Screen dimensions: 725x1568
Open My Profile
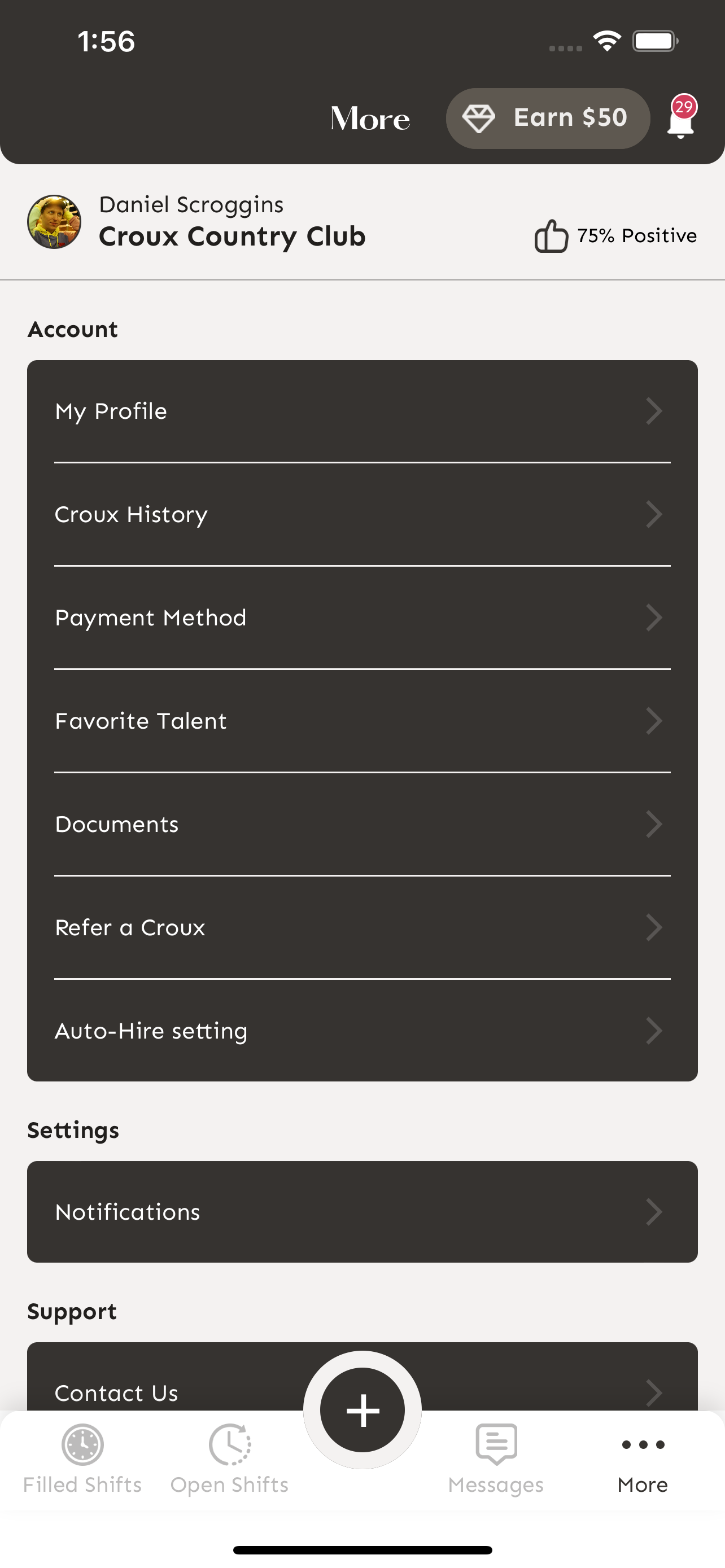tap(362, 411)
